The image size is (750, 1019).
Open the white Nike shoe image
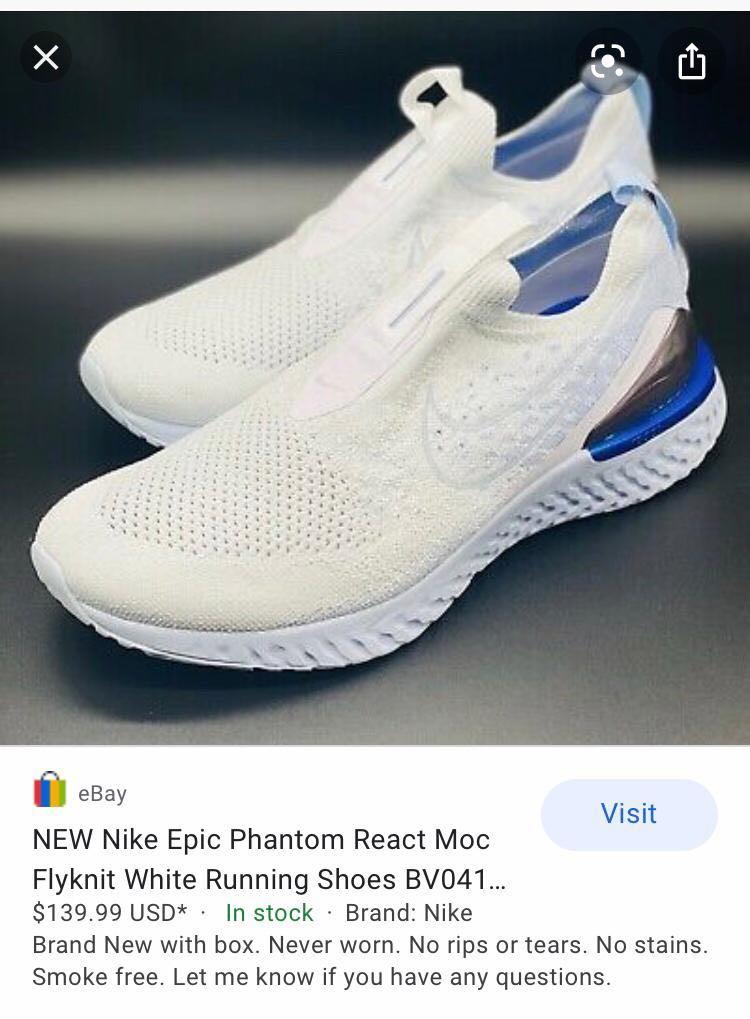(x=375, y=400)
